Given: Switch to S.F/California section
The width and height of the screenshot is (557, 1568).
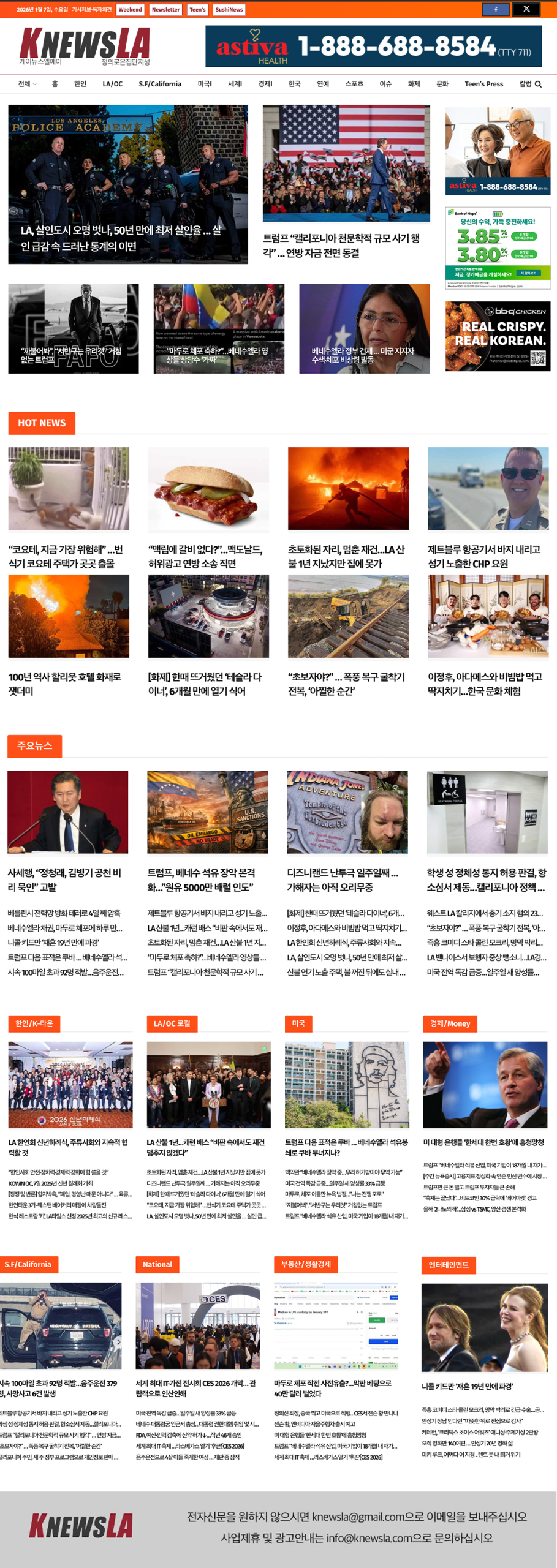Looking at the screenshot, I should point(160,84).
